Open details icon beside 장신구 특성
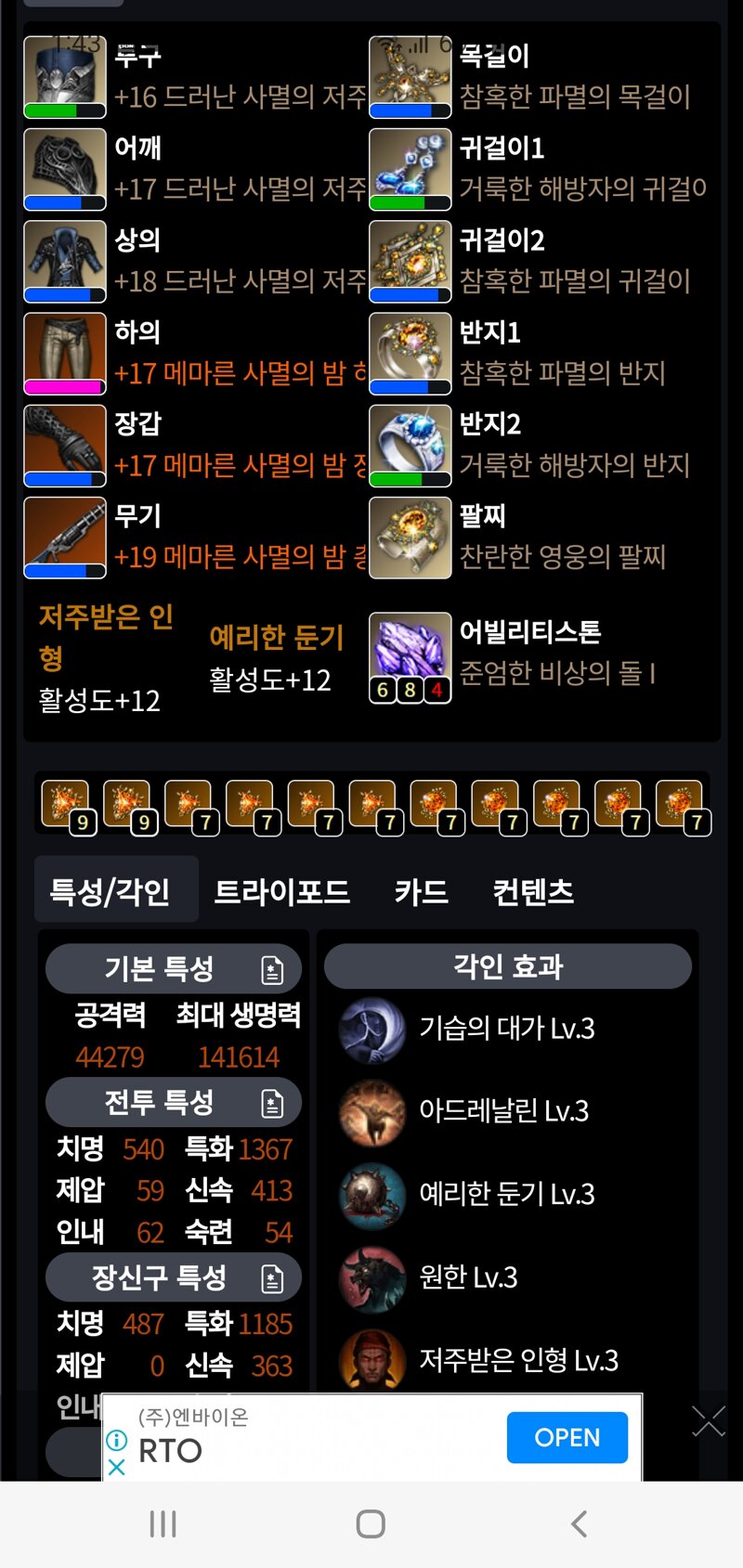Viewport: 743px width, 1568px height. click(272, 1279)
